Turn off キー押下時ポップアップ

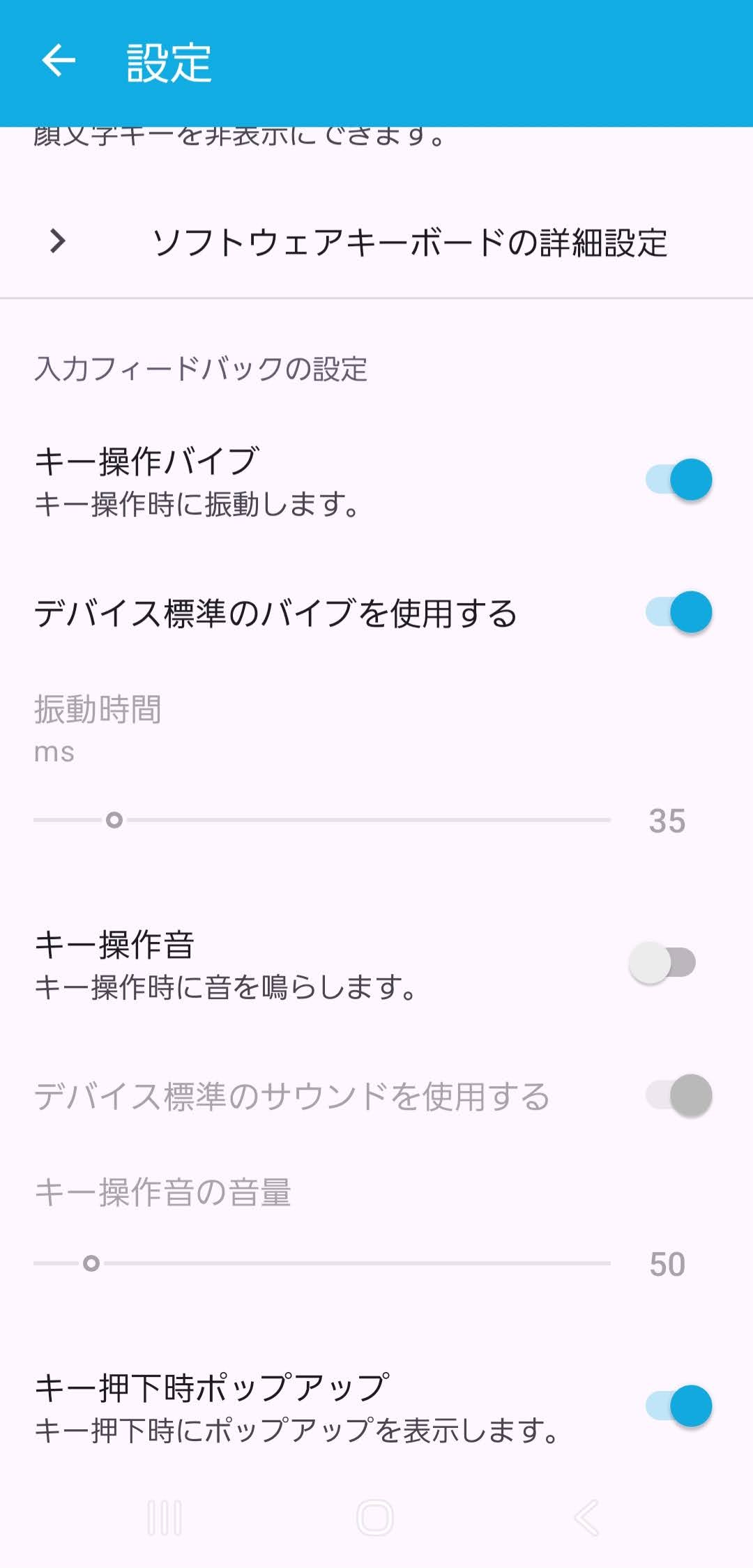[678, 1406]
